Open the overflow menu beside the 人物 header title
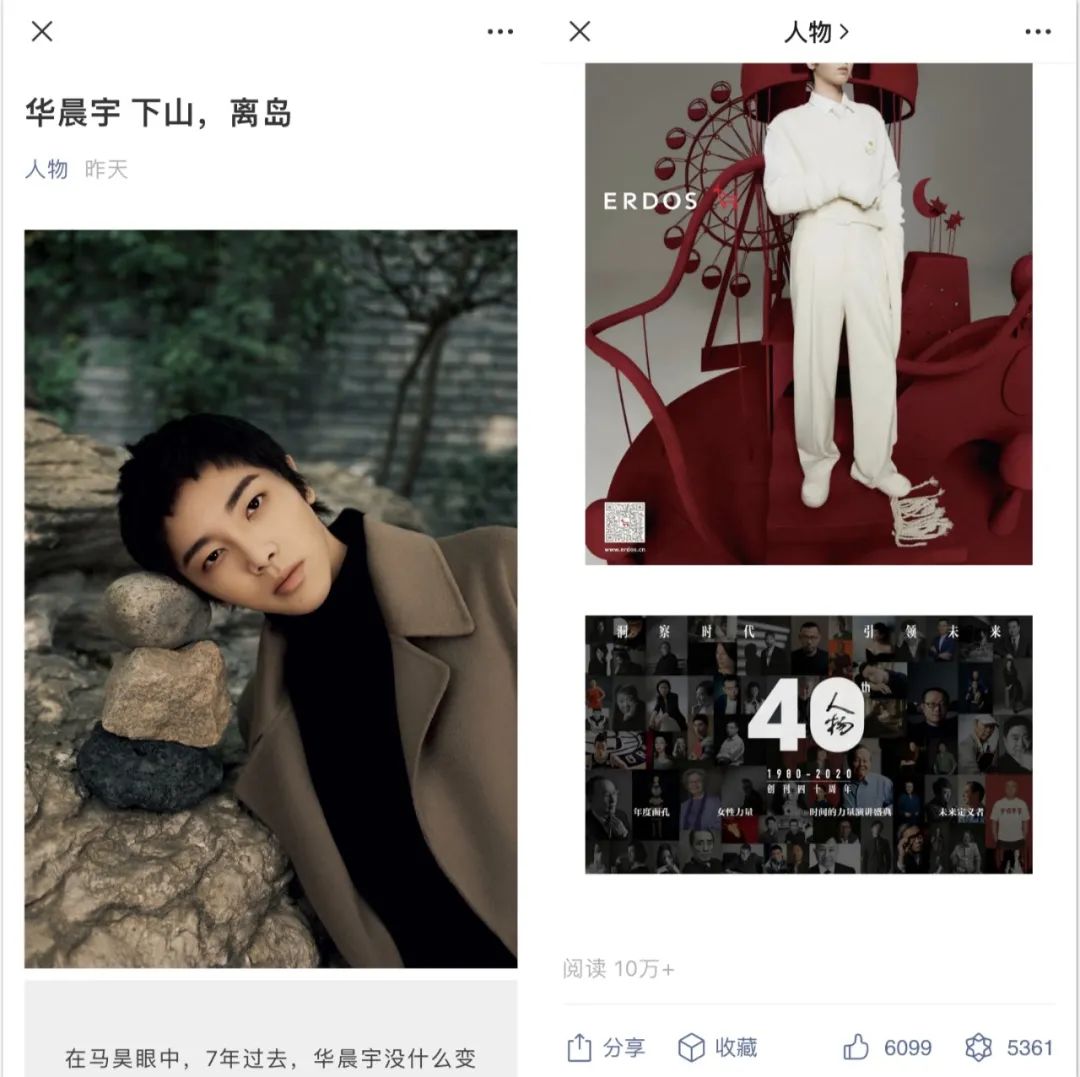 point(1037,32)
